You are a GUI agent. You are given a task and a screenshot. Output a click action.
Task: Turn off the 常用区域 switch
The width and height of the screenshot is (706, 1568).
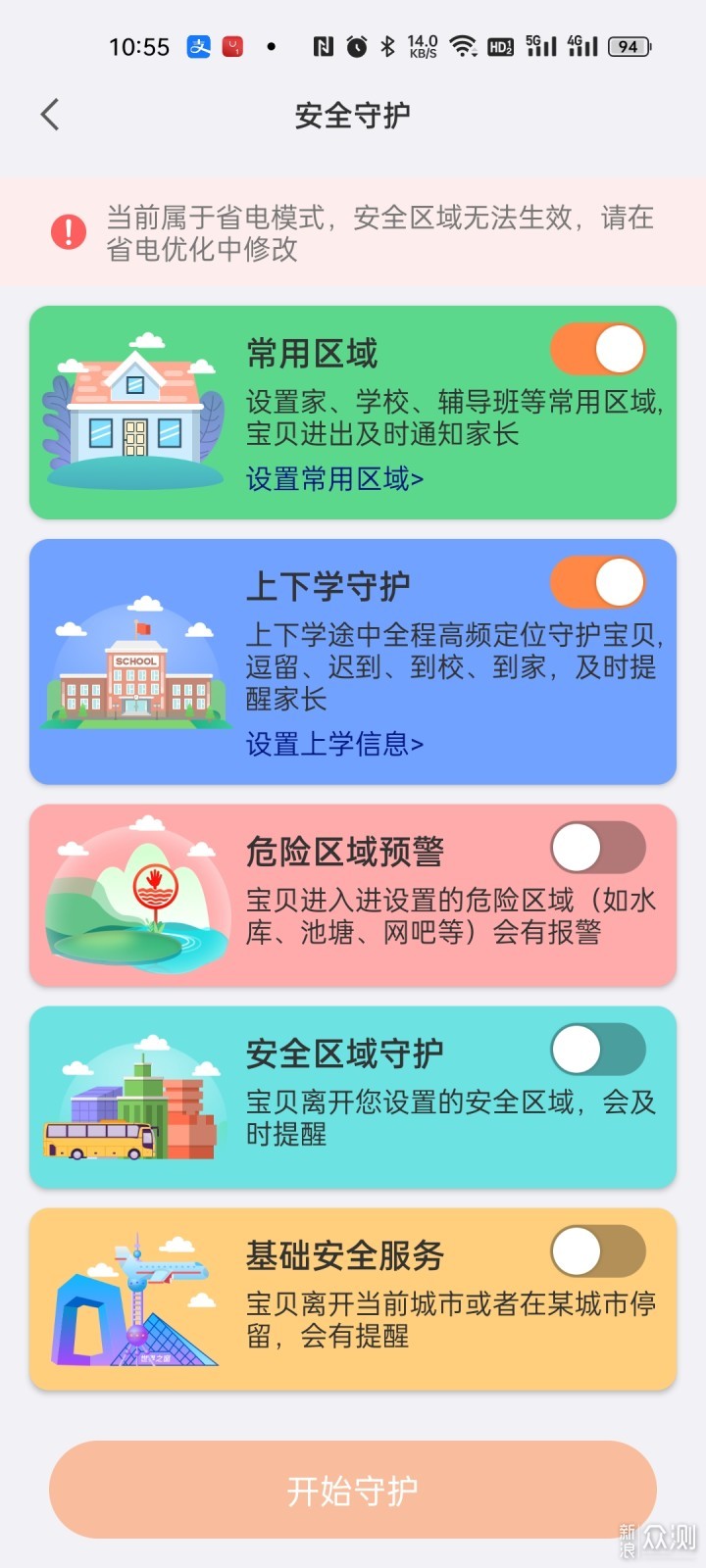(x=598, y=350)
